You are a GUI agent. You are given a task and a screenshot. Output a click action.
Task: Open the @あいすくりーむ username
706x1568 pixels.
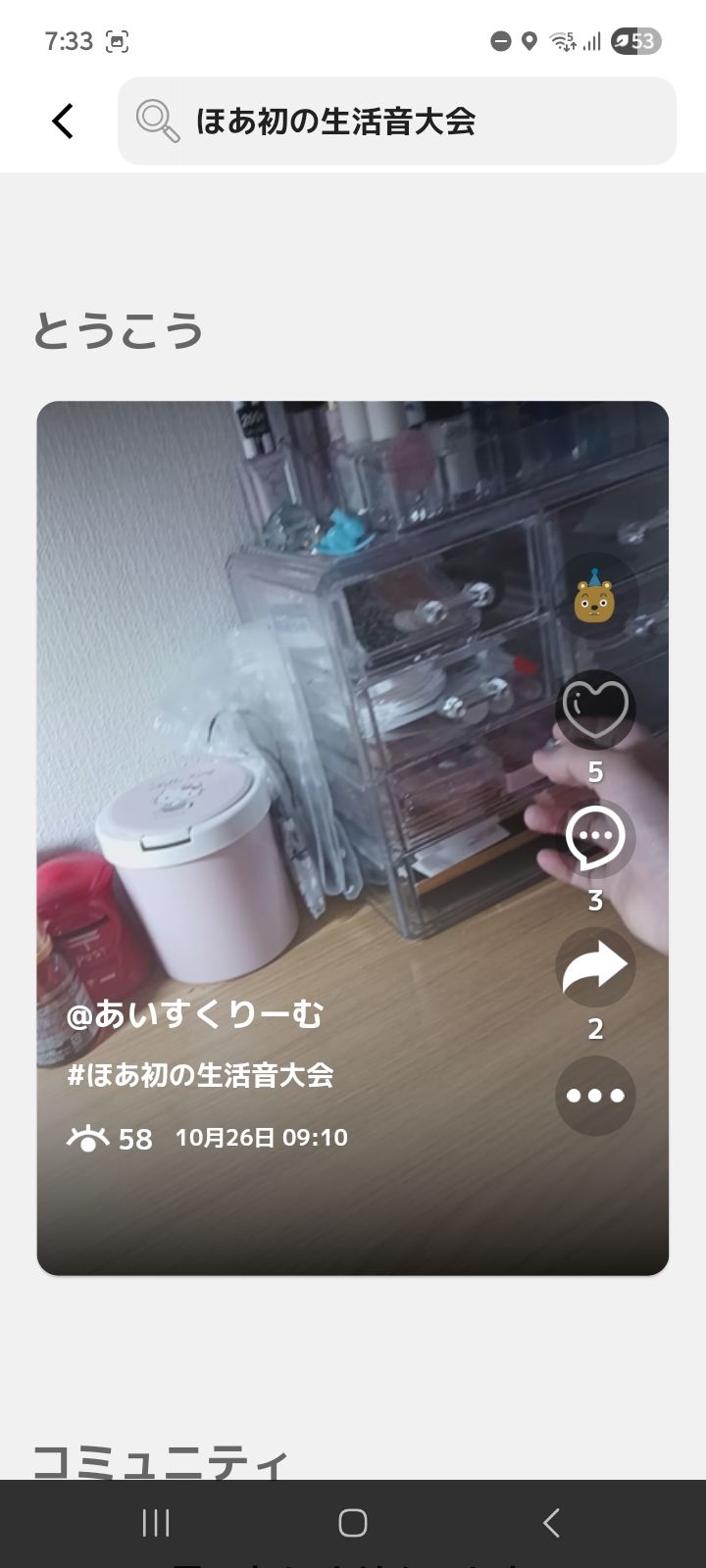coord(194,1015)
